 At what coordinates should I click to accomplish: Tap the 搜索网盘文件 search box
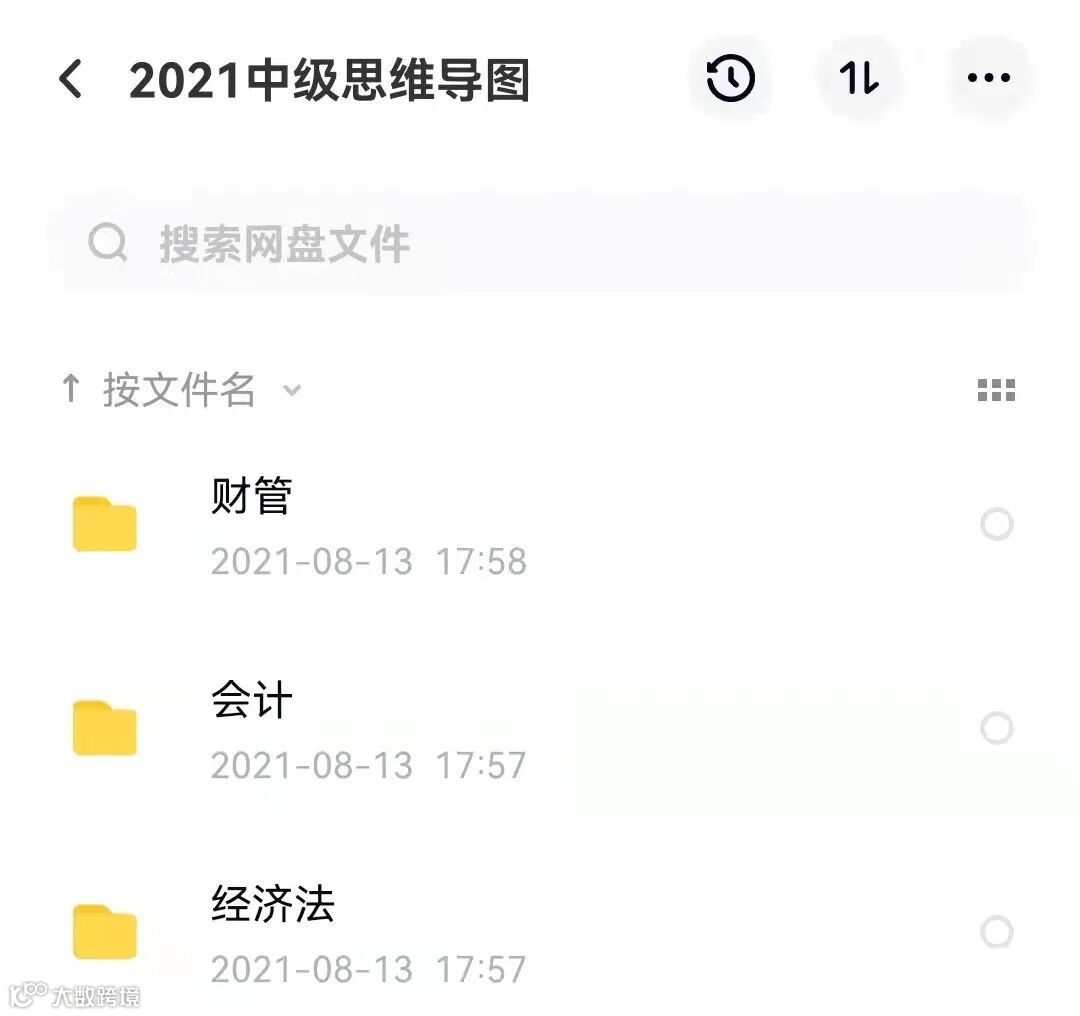pos(540,243)
